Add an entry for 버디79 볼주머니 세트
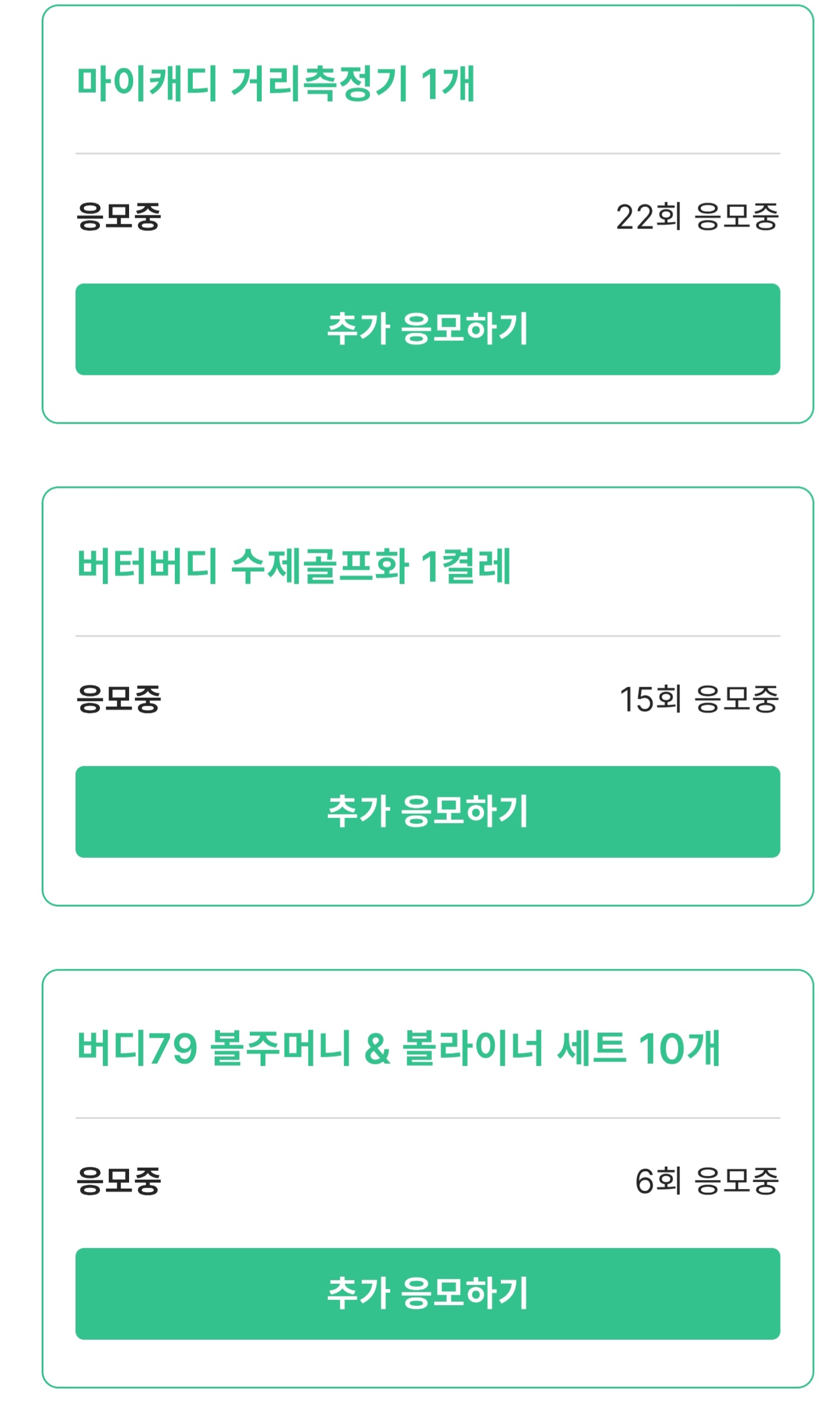The width and height of the screenshot is (840, 1410). coord(427,1293)
